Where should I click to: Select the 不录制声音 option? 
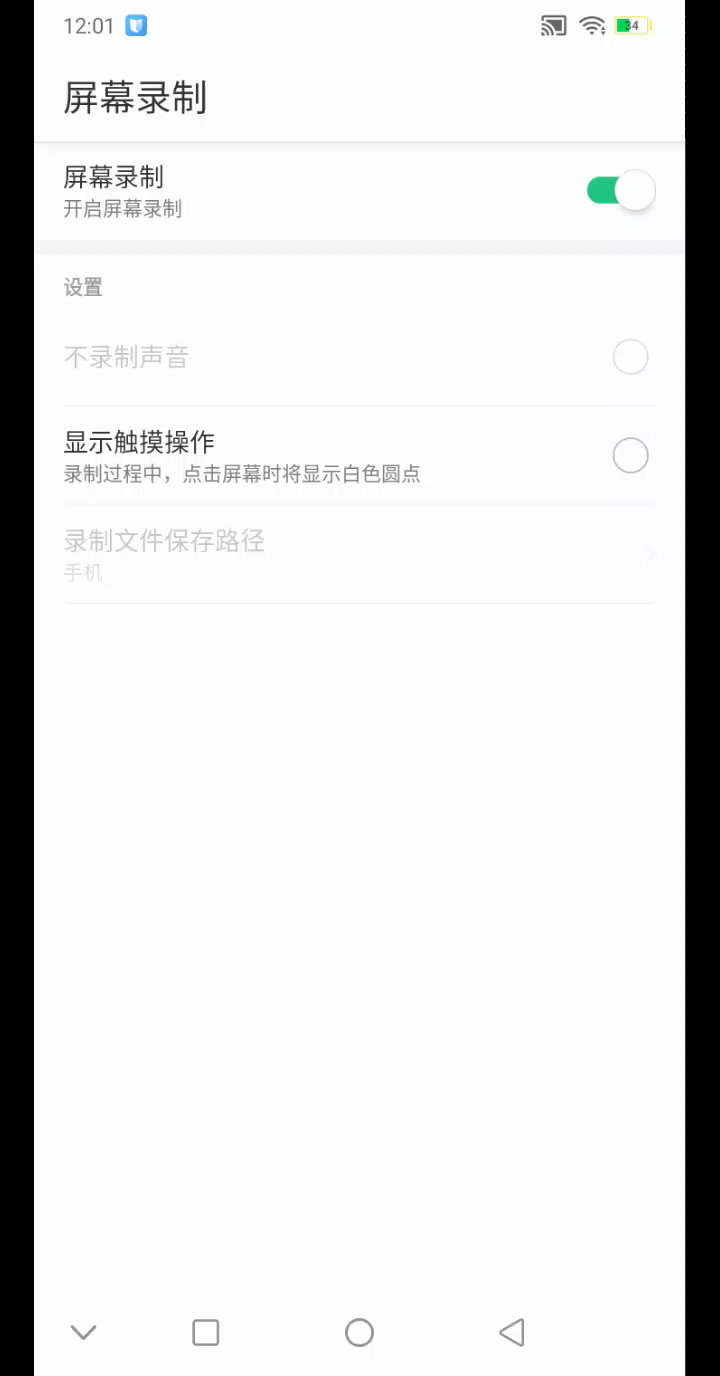click(630, 357)
